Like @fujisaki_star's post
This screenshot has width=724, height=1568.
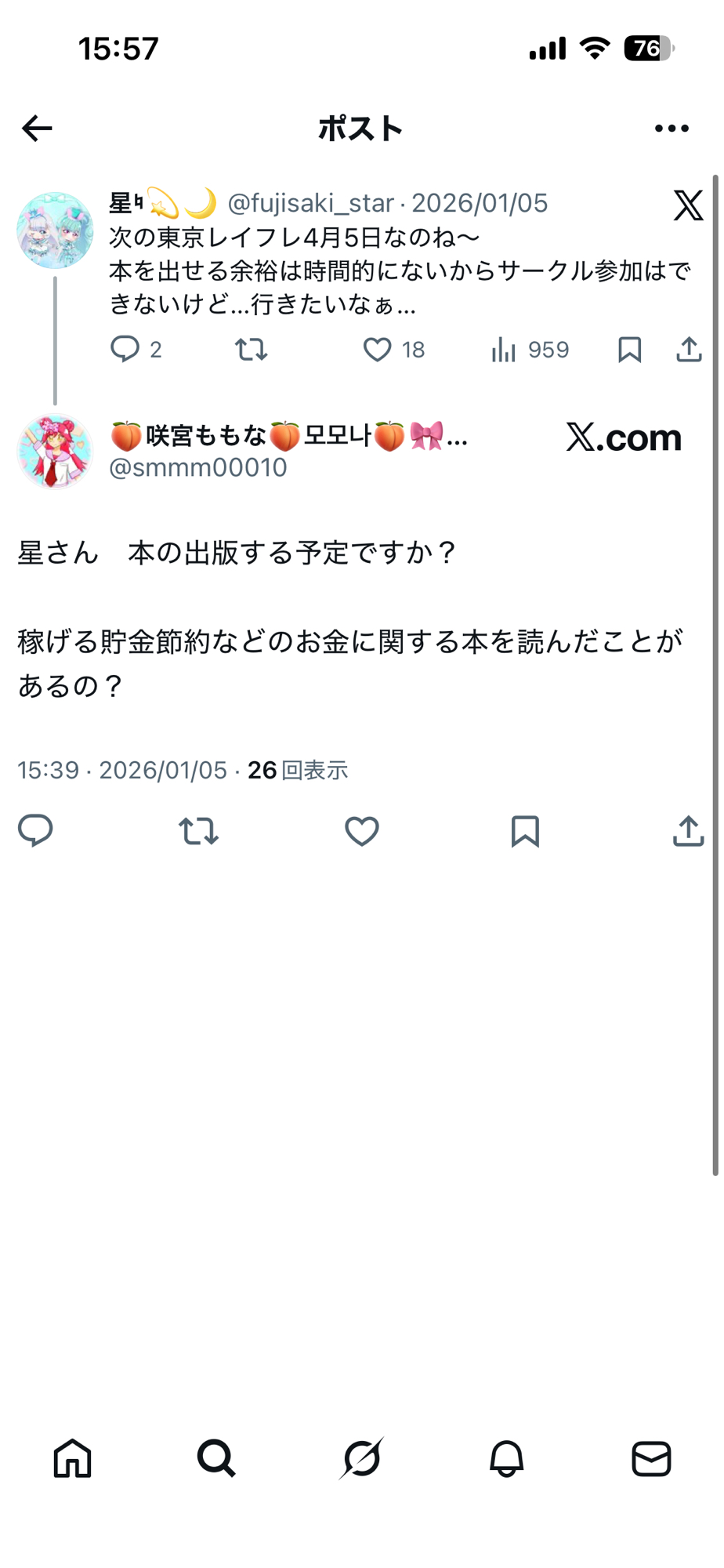[x=377, y=349]
